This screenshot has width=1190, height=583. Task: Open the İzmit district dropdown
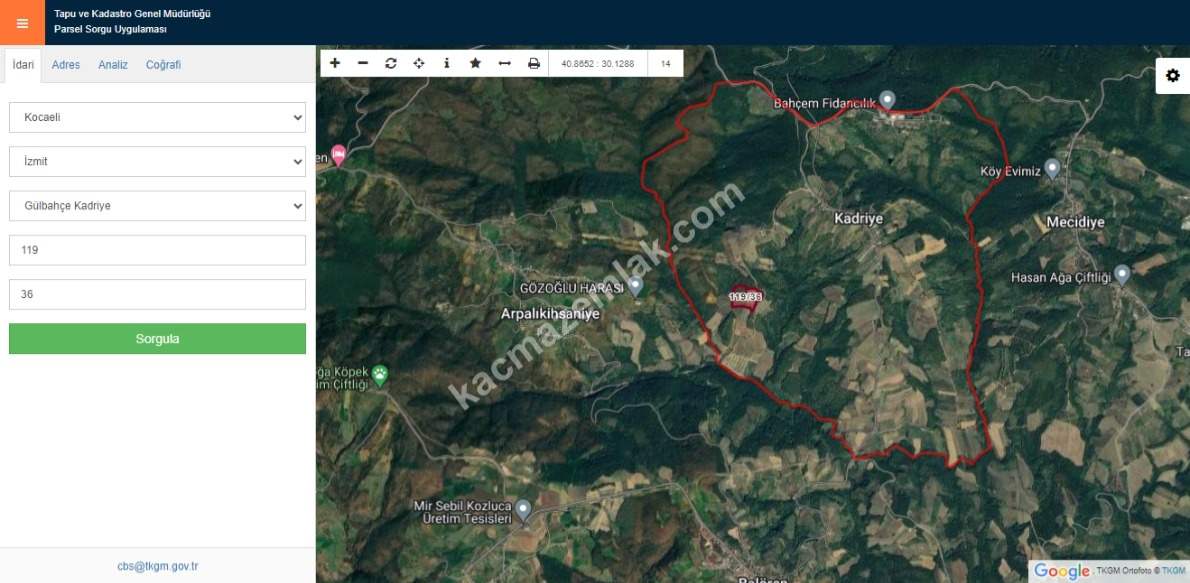[x=157, y=161]
